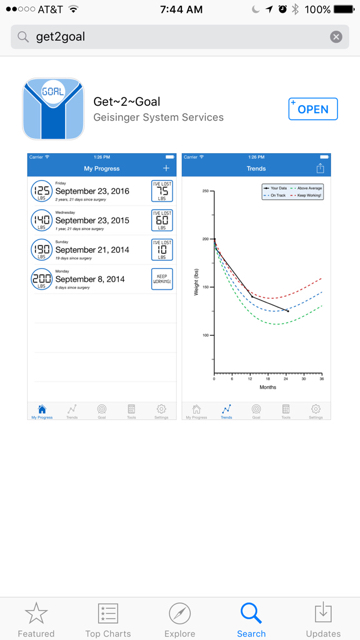View the My Progress screenshot preview

click(102, 287)
